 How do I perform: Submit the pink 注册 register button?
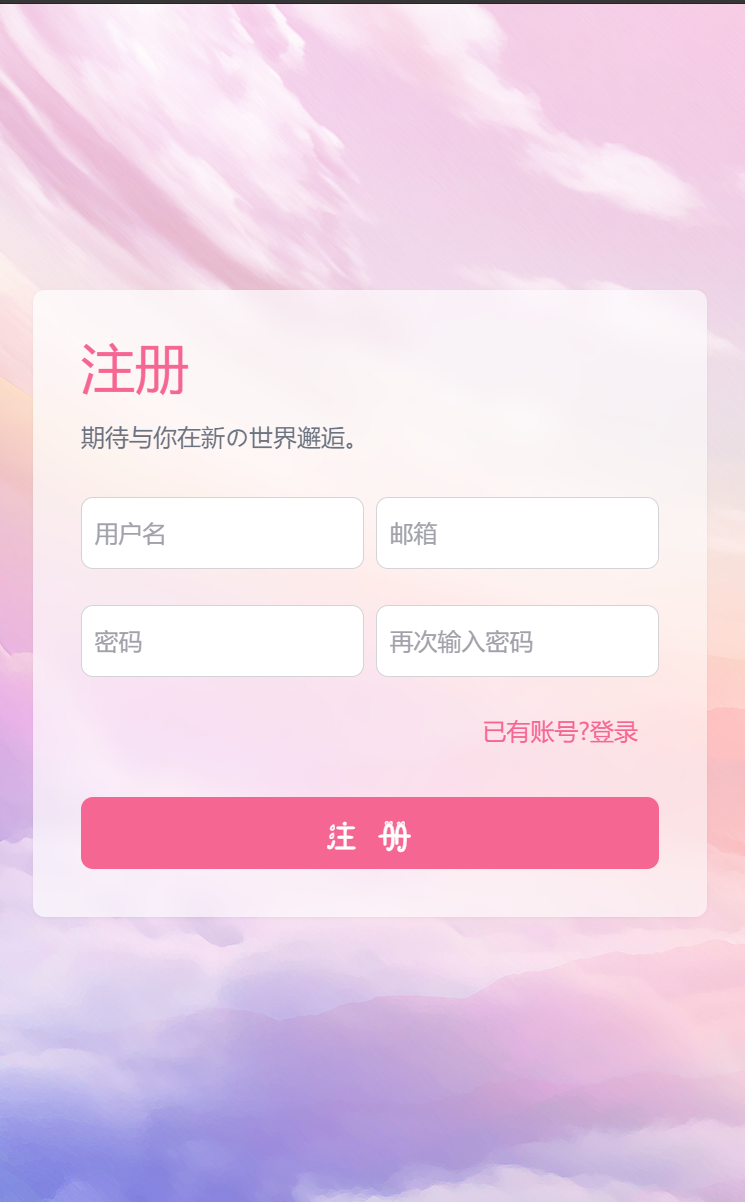370,833
